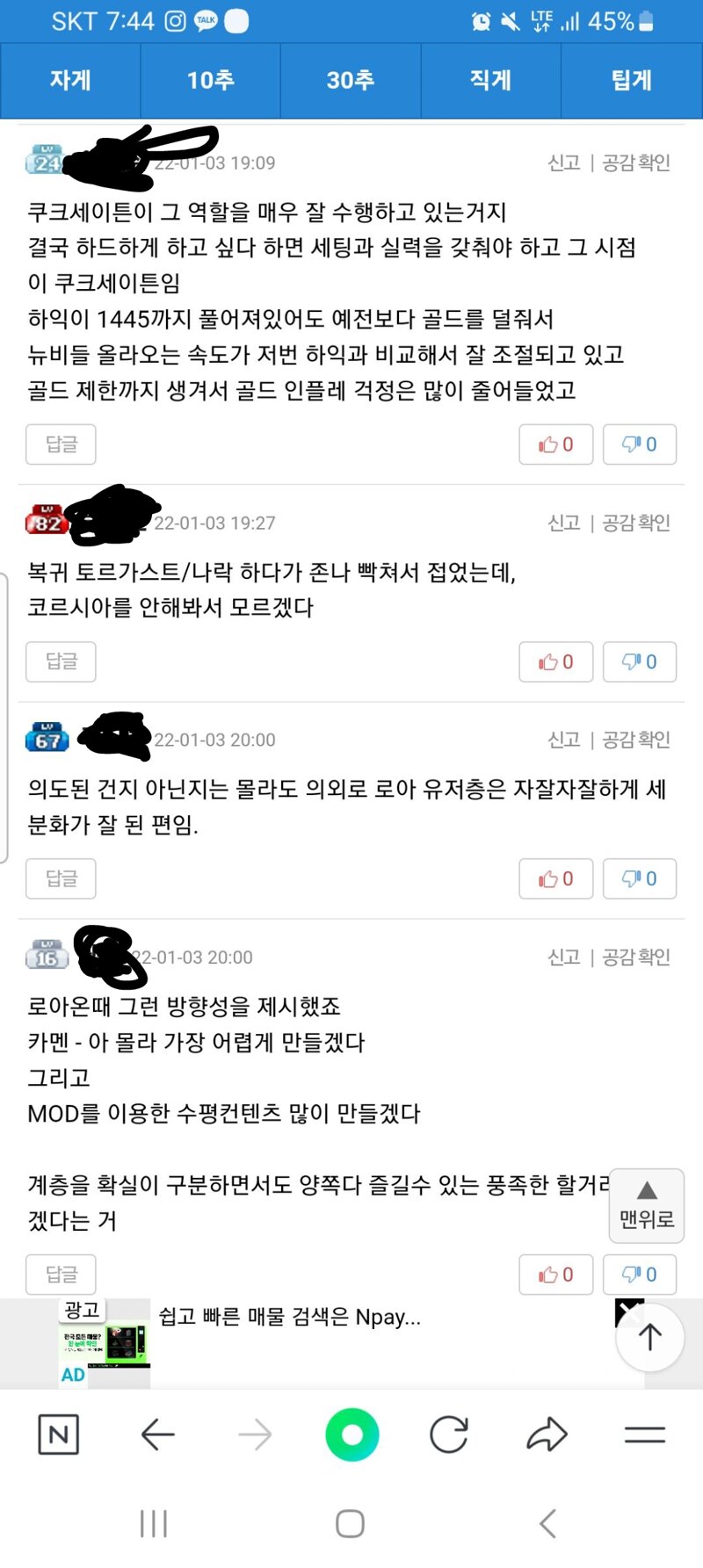Open the browser hamburger menu

coord(644,1435)
